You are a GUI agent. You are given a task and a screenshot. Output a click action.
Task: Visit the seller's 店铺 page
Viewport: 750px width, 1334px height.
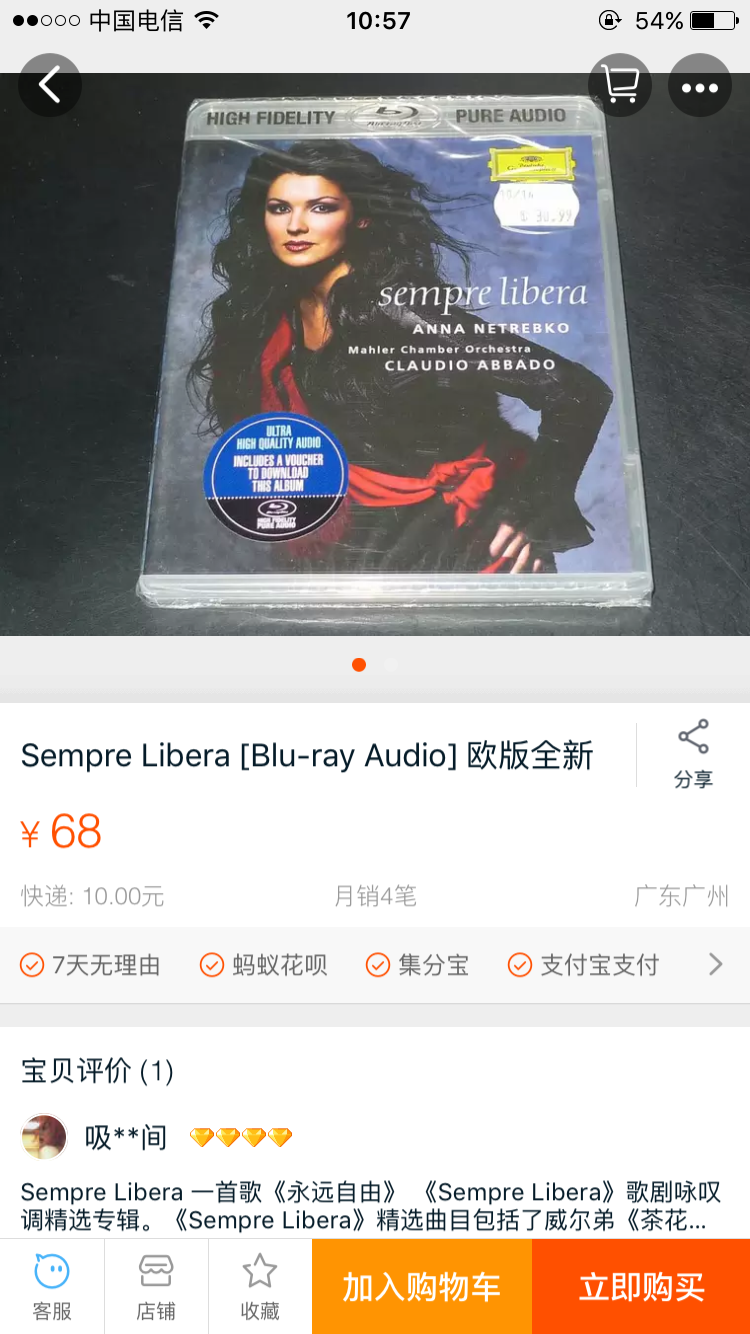pos(156,1287)
